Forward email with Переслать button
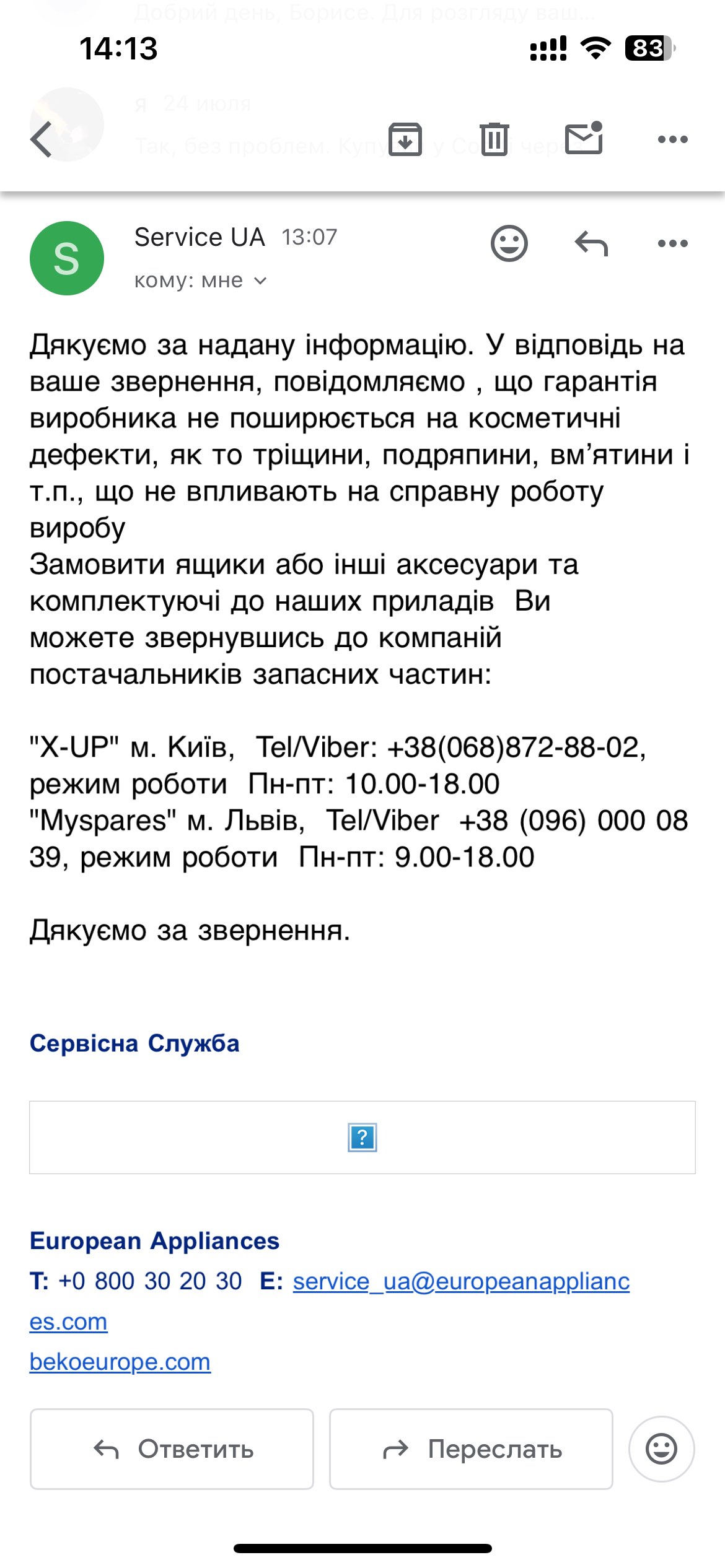This screenshot has height=1568, width=725. (471, 1449)
